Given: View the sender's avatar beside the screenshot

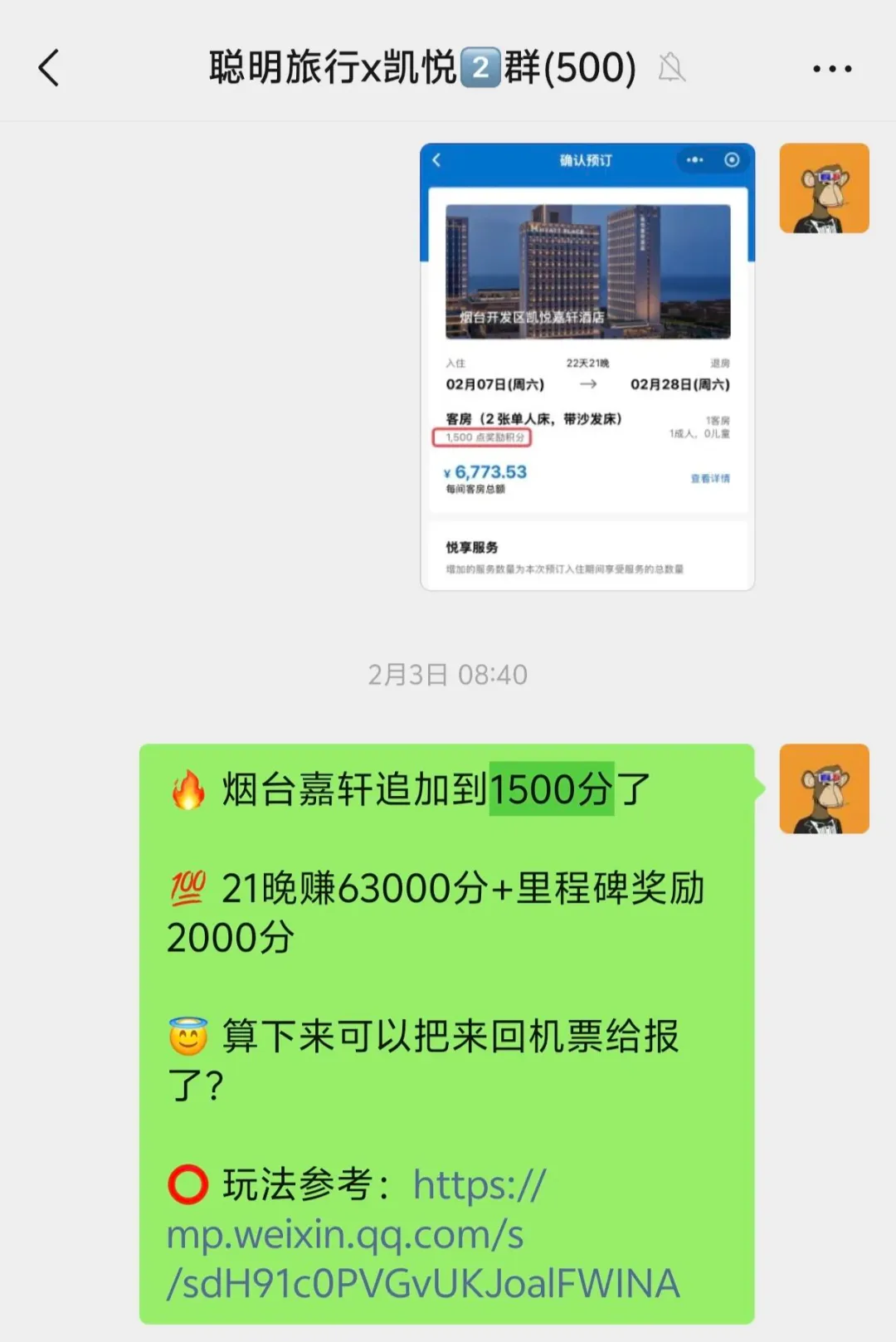Looking at the screenshot, I should [x=824, y=188].
